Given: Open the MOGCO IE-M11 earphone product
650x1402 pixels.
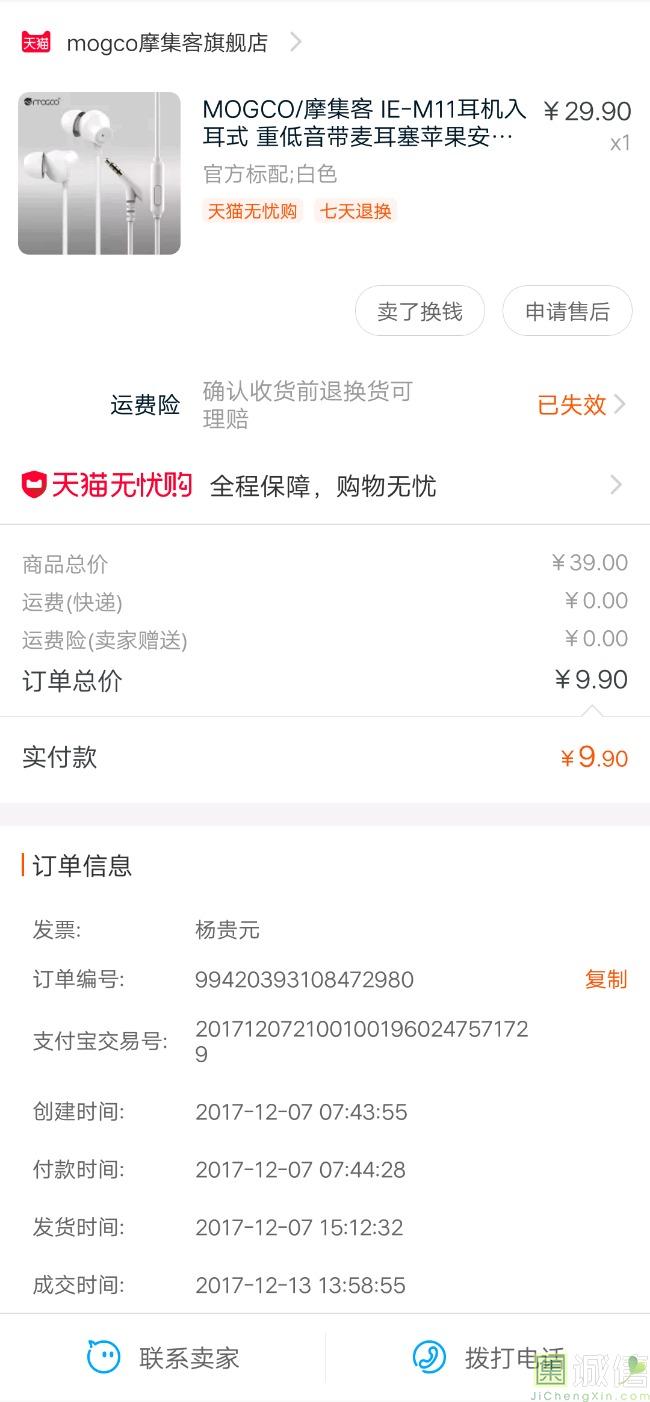Looking at the screenshot, I should click(325, 173).
